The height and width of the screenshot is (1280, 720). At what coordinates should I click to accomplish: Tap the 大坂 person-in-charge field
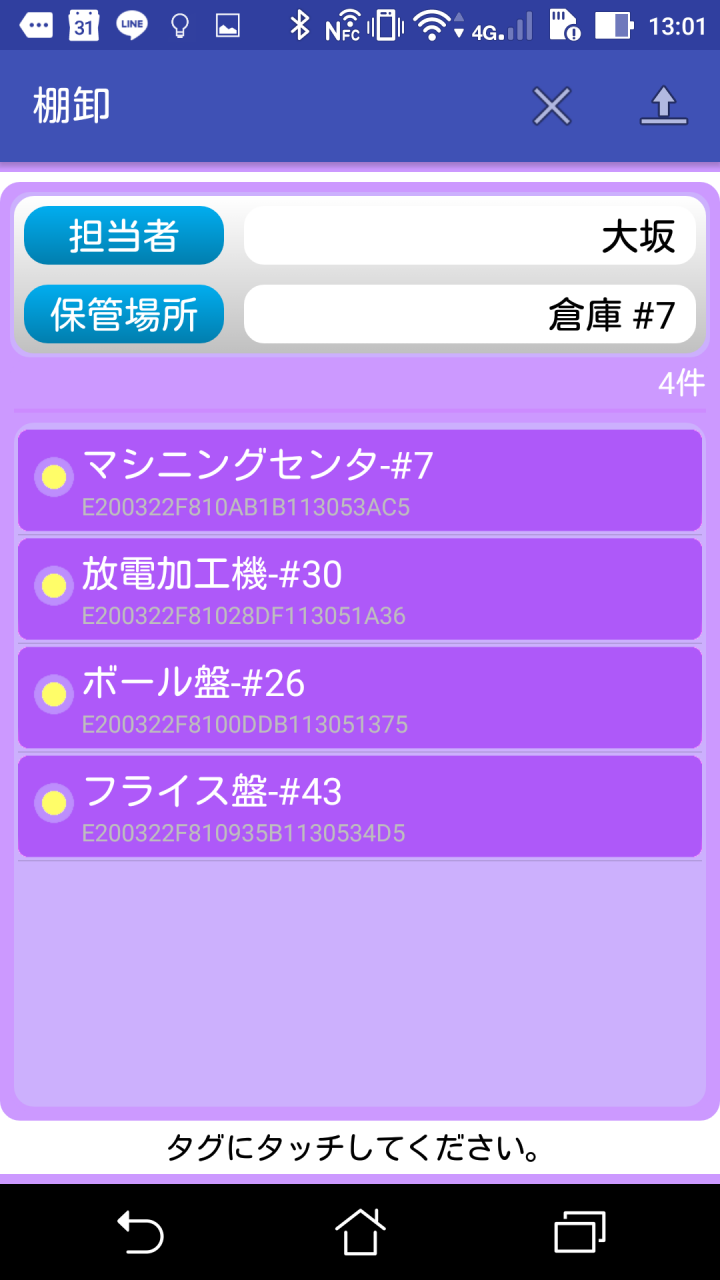468,234
